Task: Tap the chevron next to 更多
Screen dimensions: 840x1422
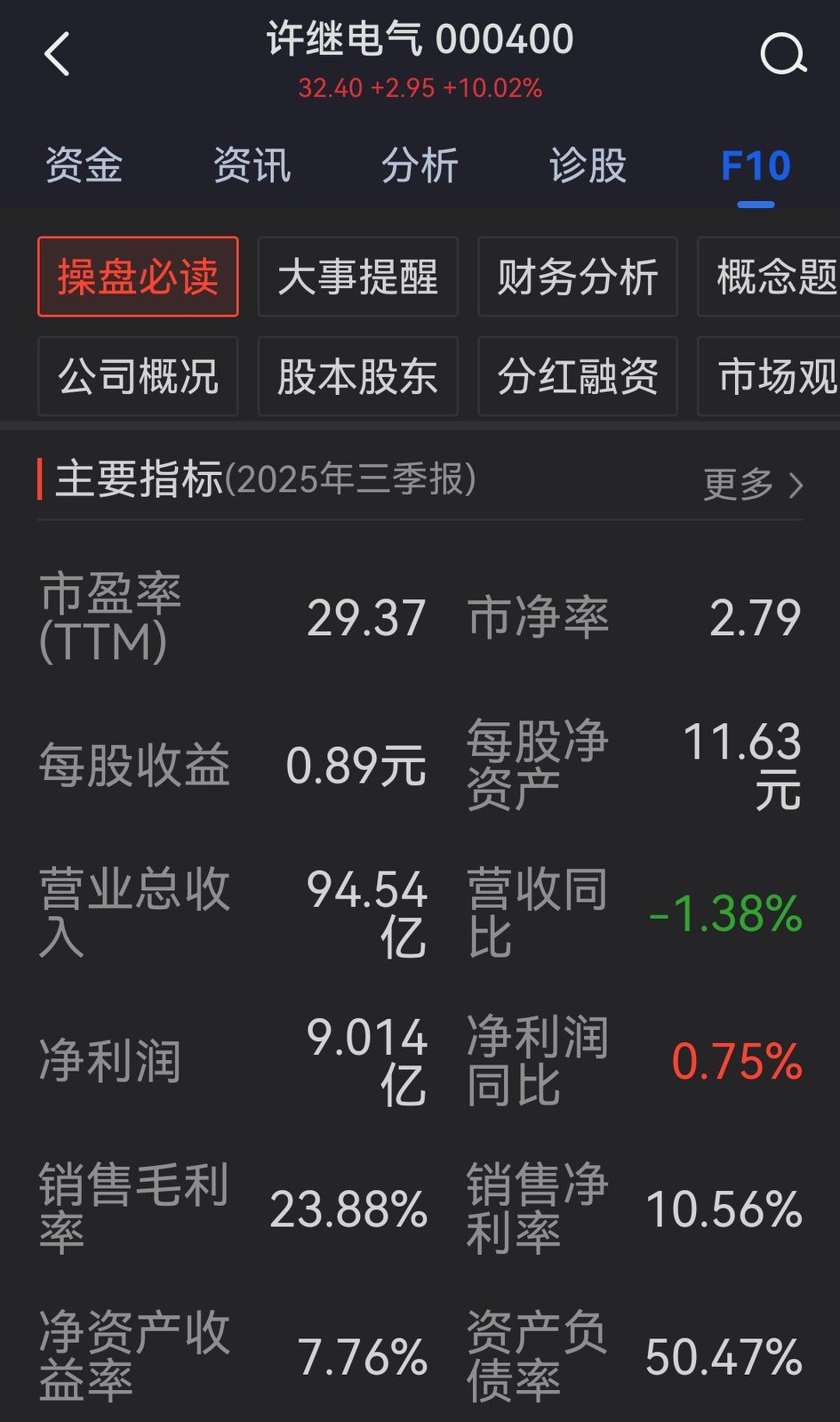Action: point(796,486)
